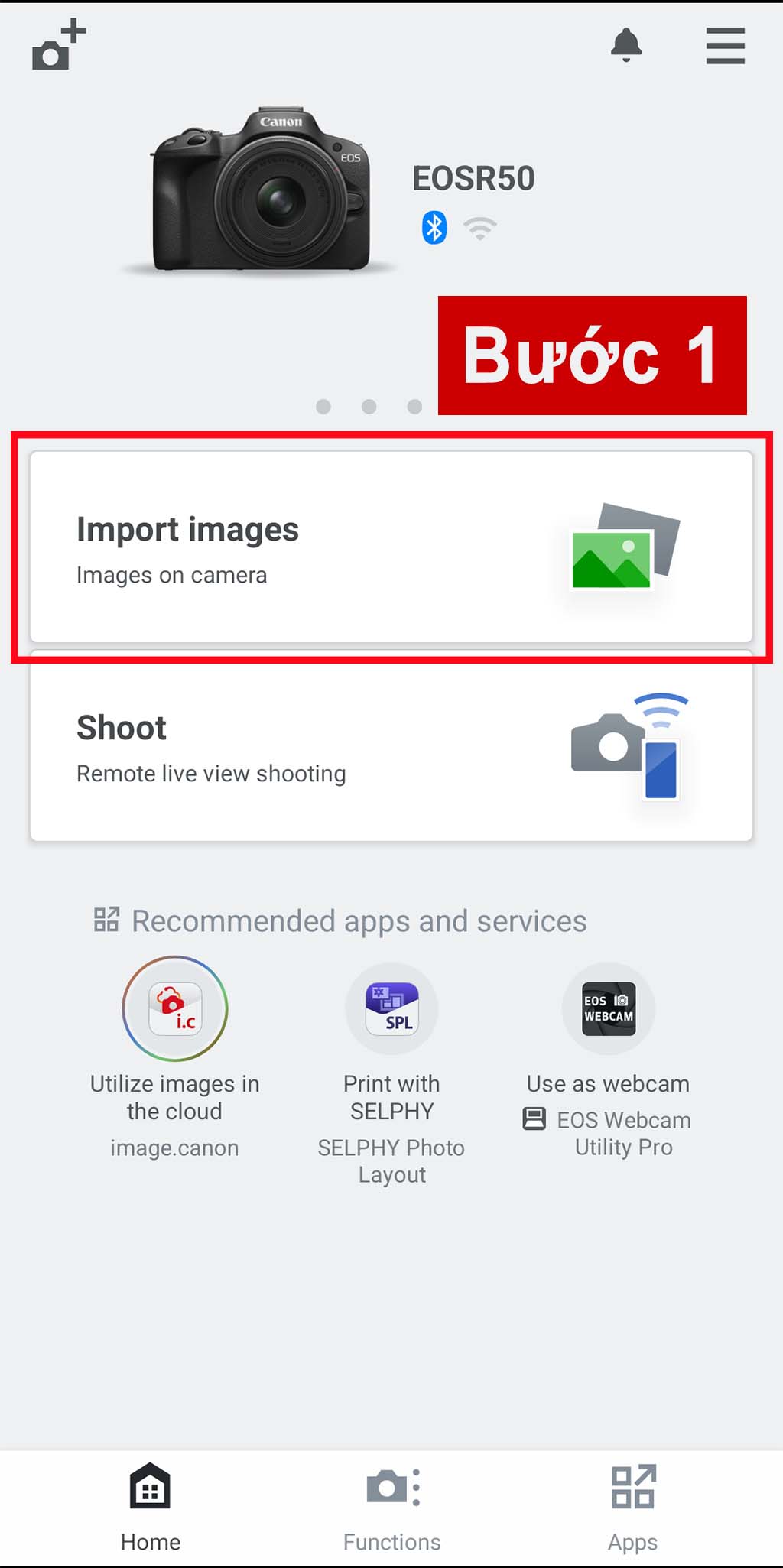Image resolution: width=783 pixels, height=1568 pixels.
Task: Switch to the Home tab
Action: (x=150, y=1508)
